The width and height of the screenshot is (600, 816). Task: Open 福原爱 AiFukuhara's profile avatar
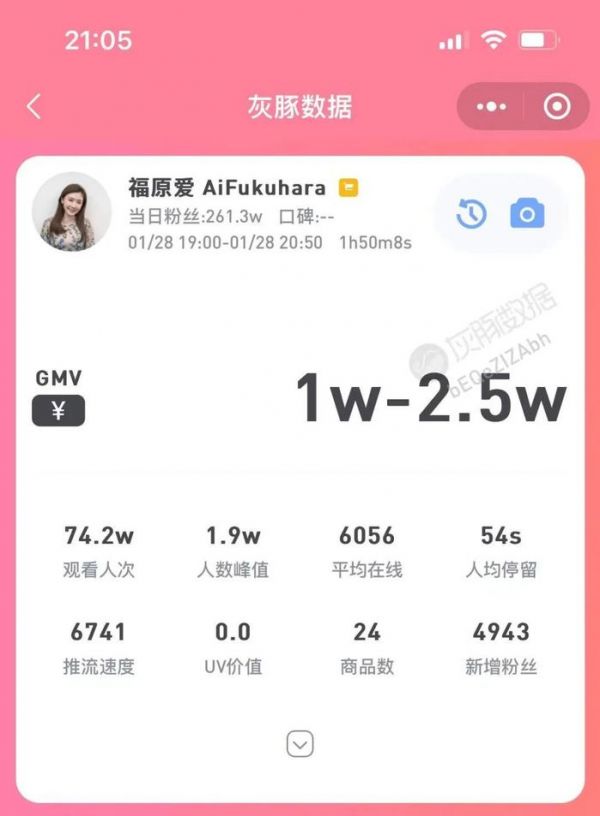72,211
